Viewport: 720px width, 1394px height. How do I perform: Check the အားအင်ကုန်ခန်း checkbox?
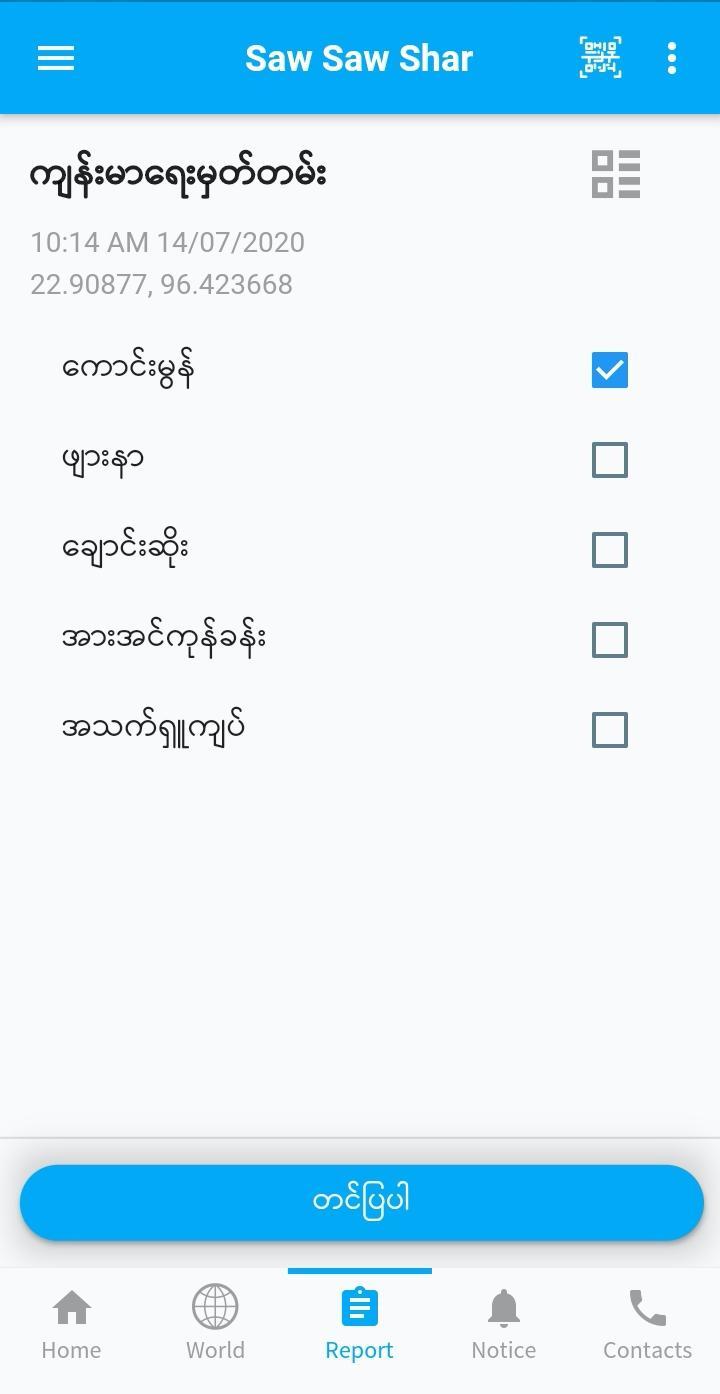610,640
